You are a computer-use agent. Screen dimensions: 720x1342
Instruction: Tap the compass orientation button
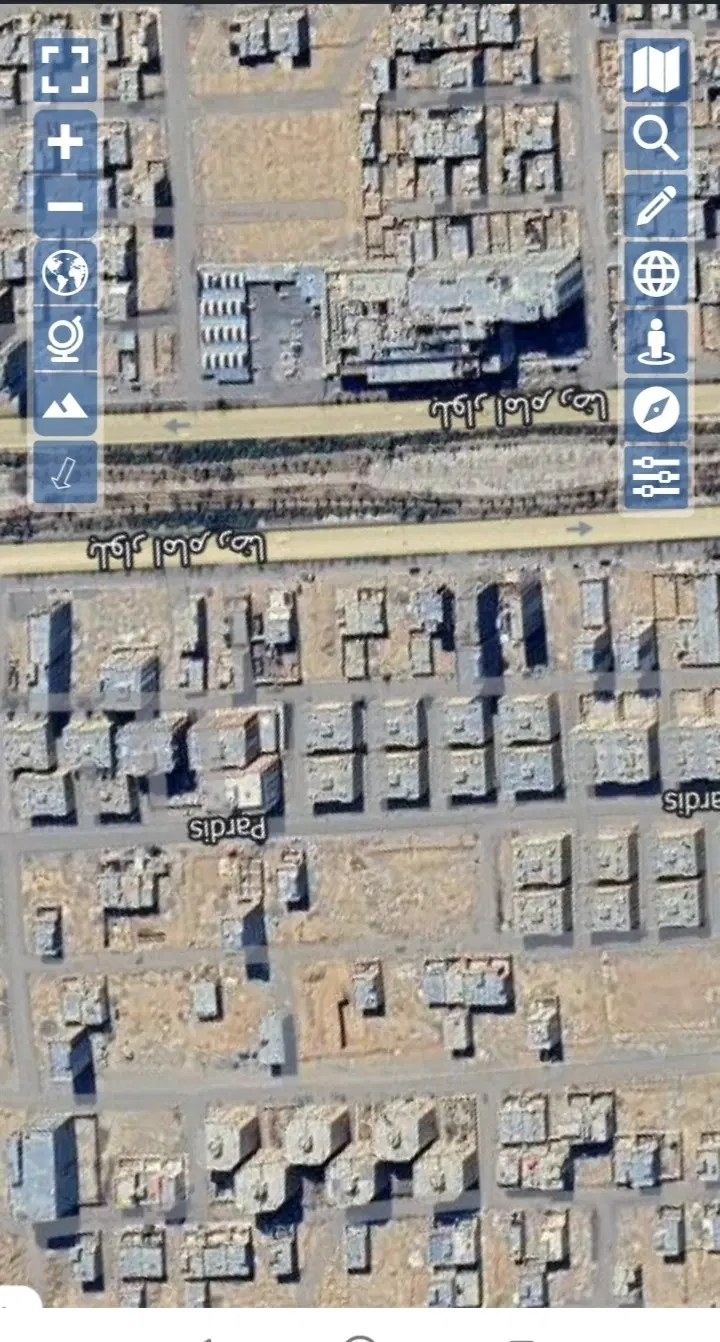(656, 409)
